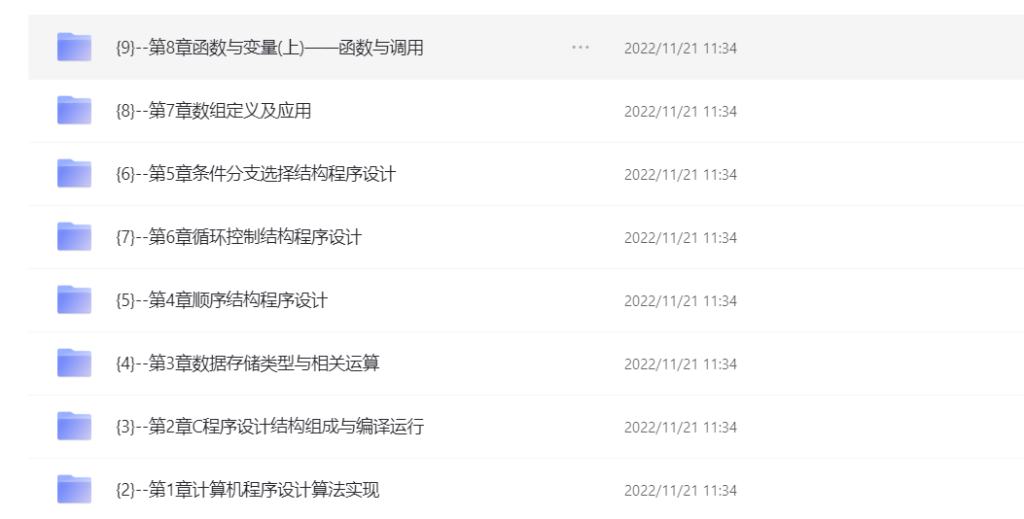Image resolution: width=1024 pixels, height=519 pixels.
Task: Open folder {8}--第7章数组定义及应用
Action: [x=213, y=111]
